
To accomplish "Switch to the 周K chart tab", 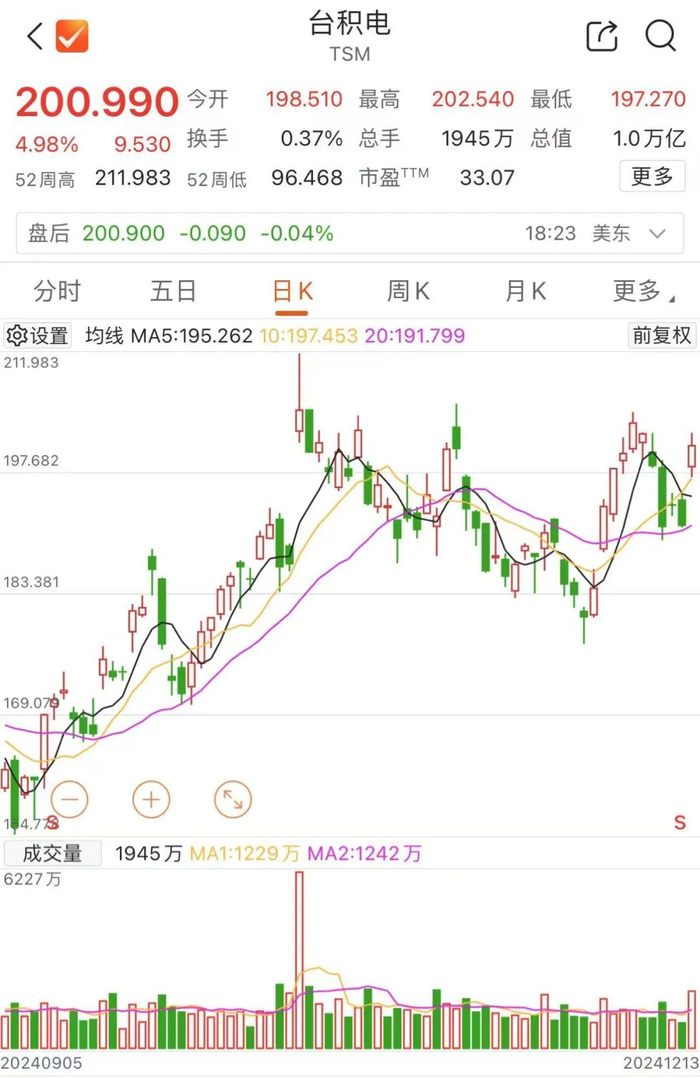I will (x=408, y=291).
